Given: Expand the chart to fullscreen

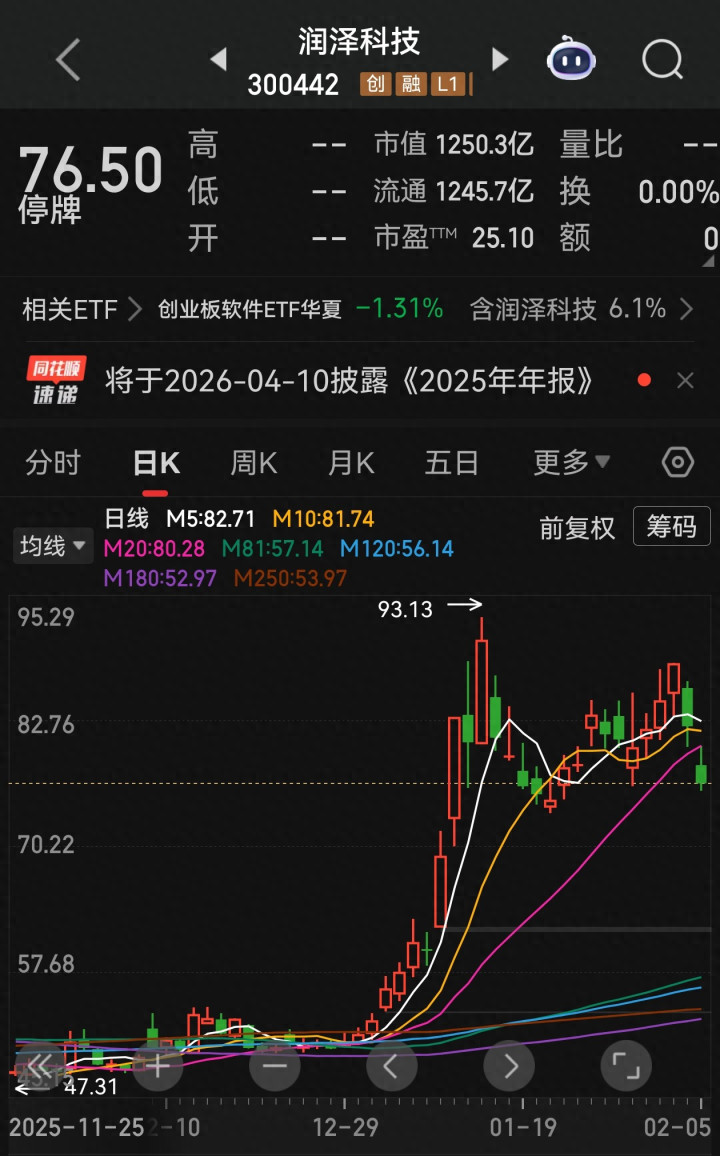Looking at the screenshot, I should (x=626, y=1065).
